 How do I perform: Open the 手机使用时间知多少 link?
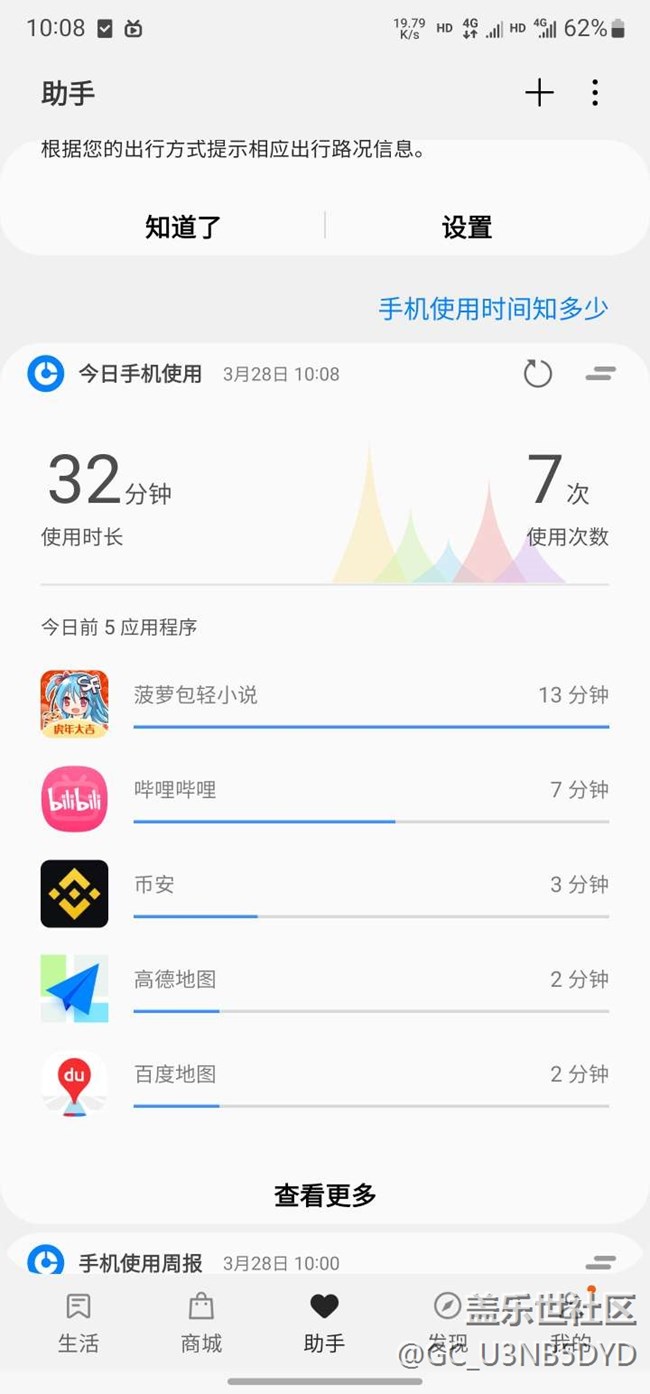pos(493,308)
